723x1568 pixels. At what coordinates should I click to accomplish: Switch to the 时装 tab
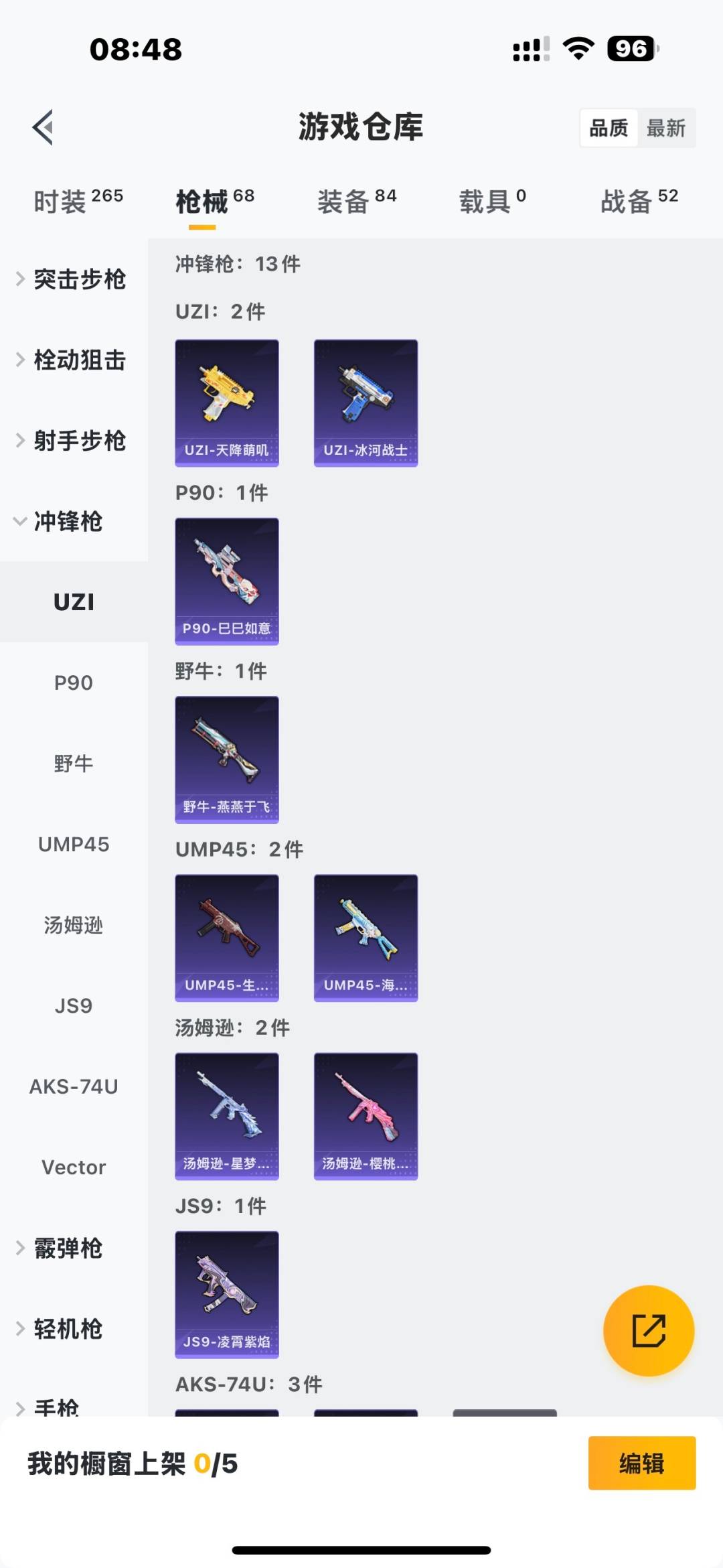78,201
